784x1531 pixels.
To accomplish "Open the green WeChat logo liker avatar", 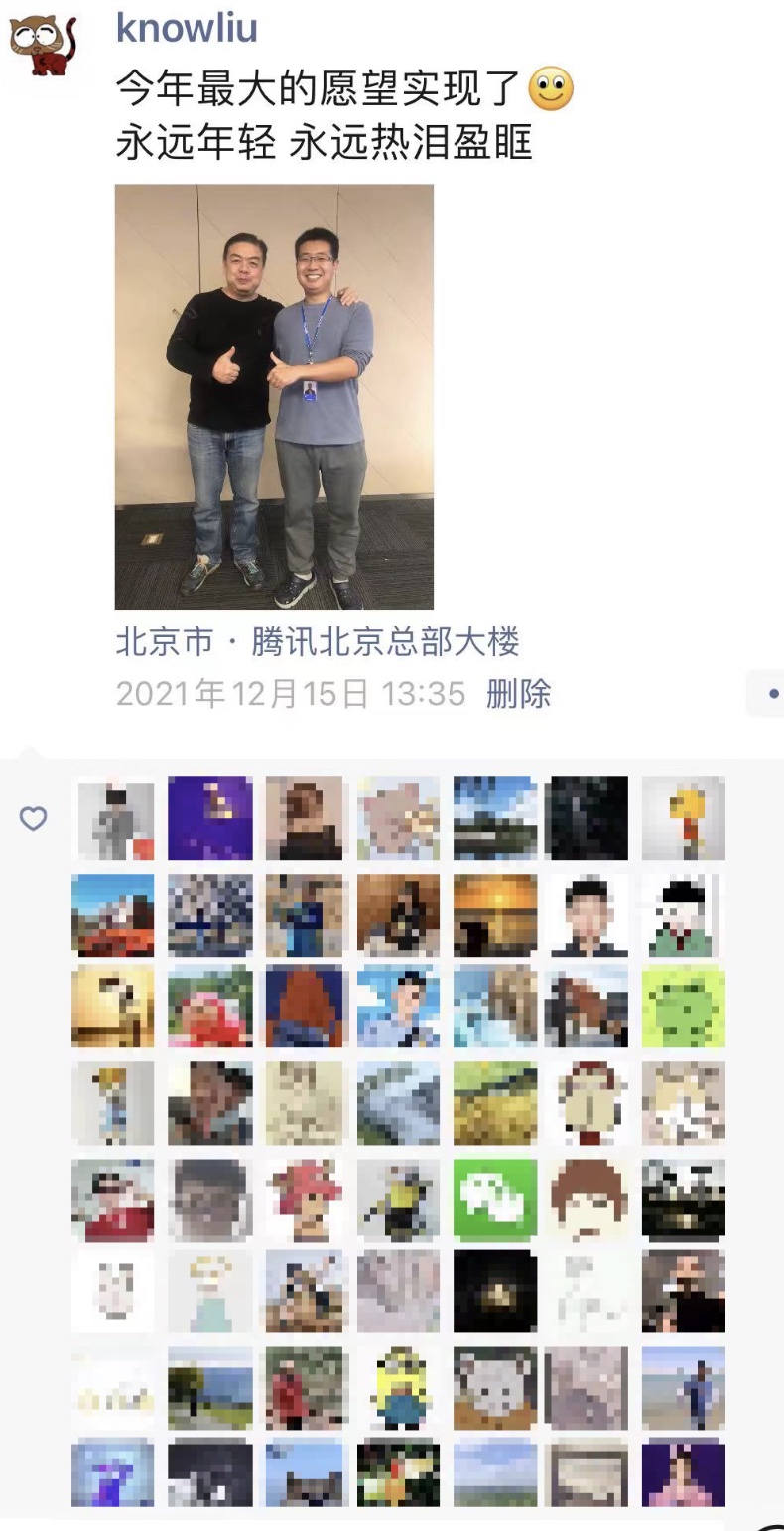I will pos(495,1199).
